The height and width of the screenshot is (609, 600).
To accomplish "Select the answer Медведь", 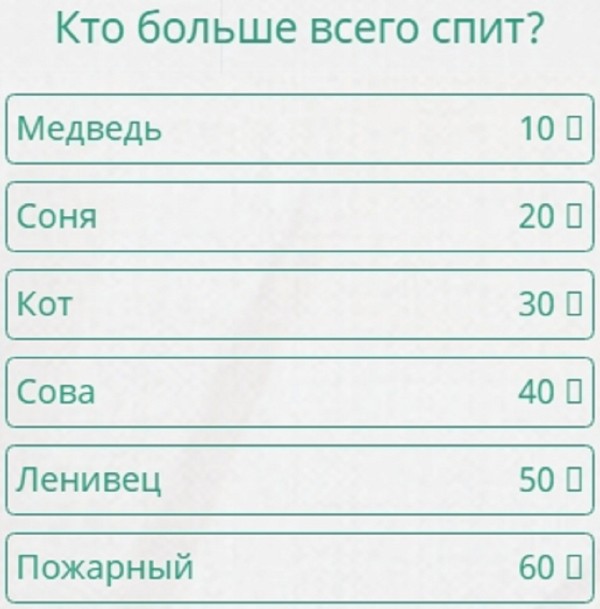I will (300, 128).
